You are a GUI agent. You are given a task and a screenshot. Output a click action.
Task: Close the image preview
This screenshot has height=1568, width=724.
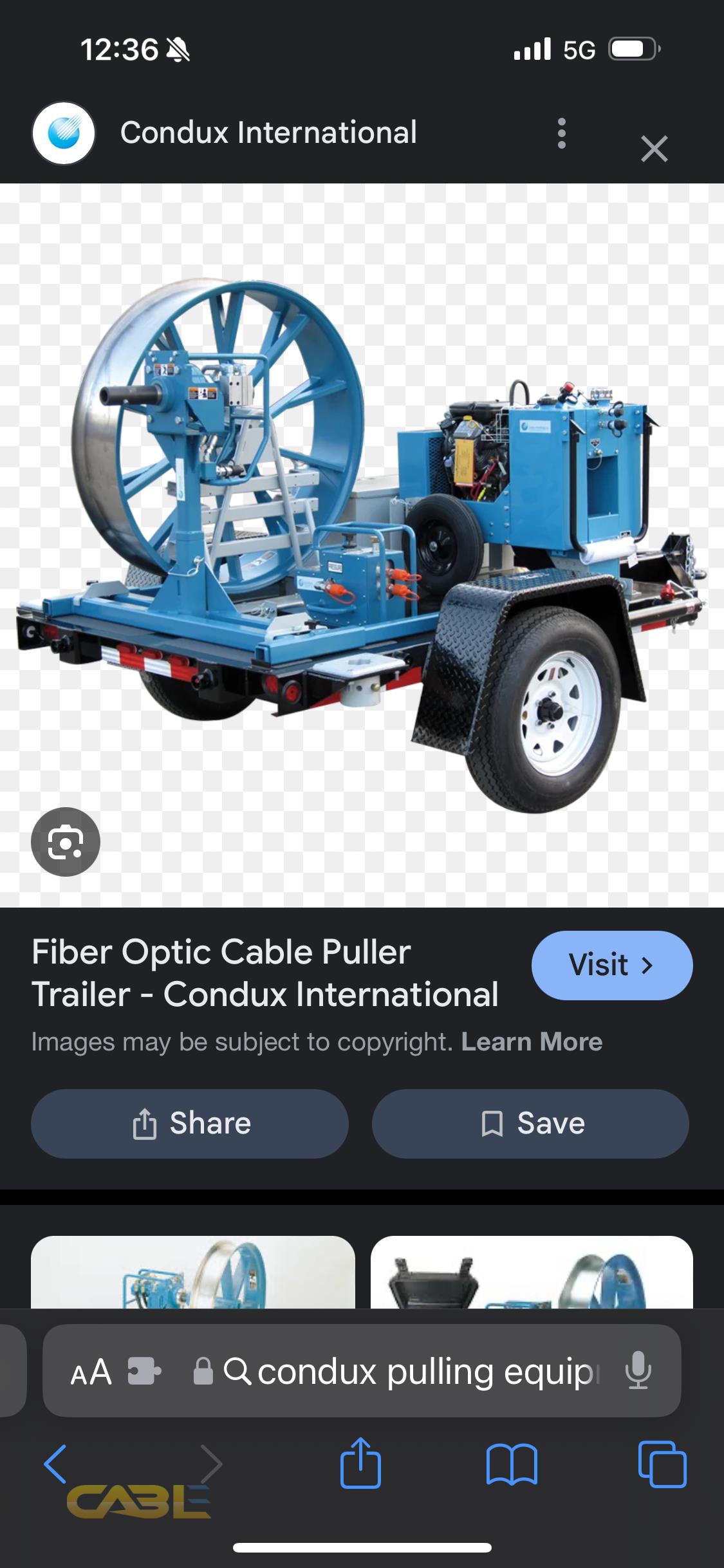[654, 149]
